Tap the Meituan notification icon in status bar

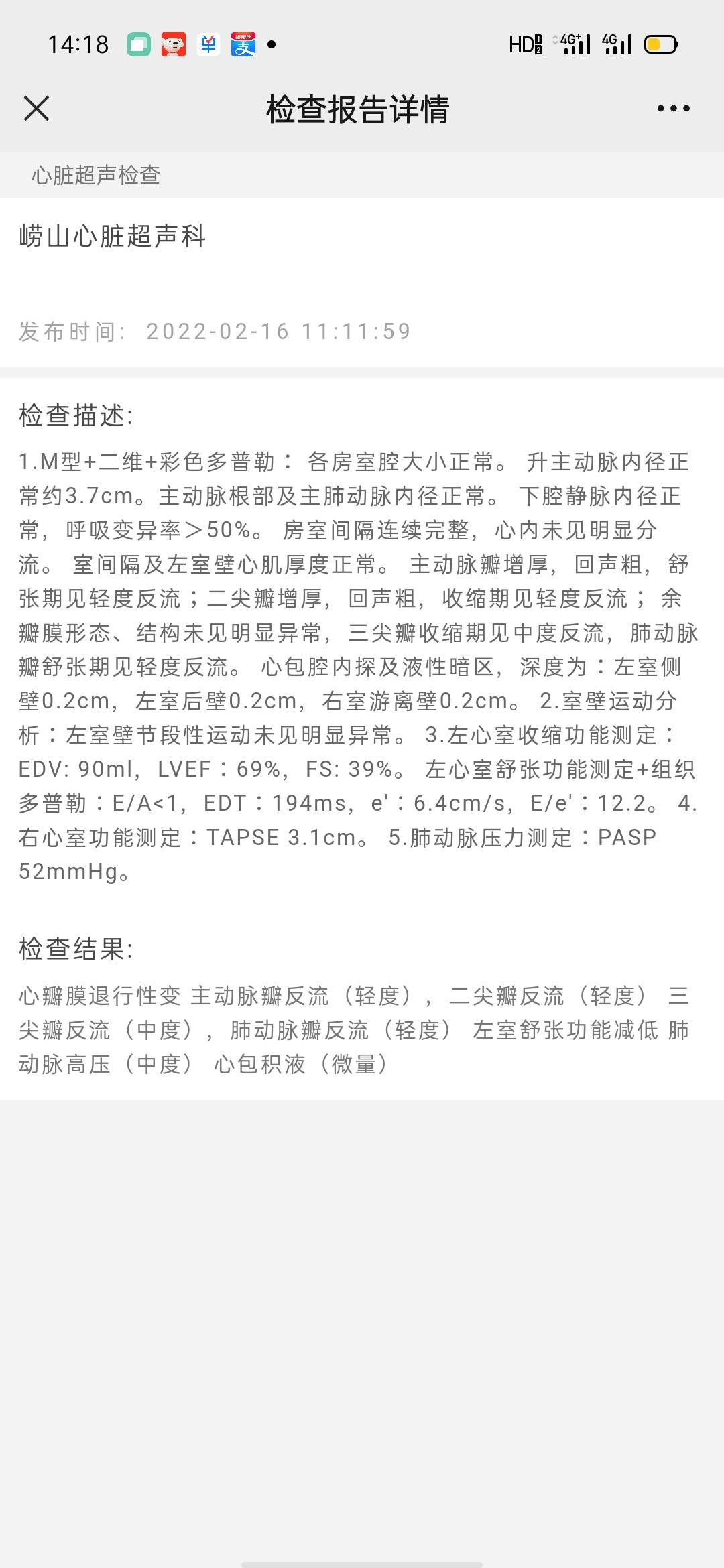point(208,44)
